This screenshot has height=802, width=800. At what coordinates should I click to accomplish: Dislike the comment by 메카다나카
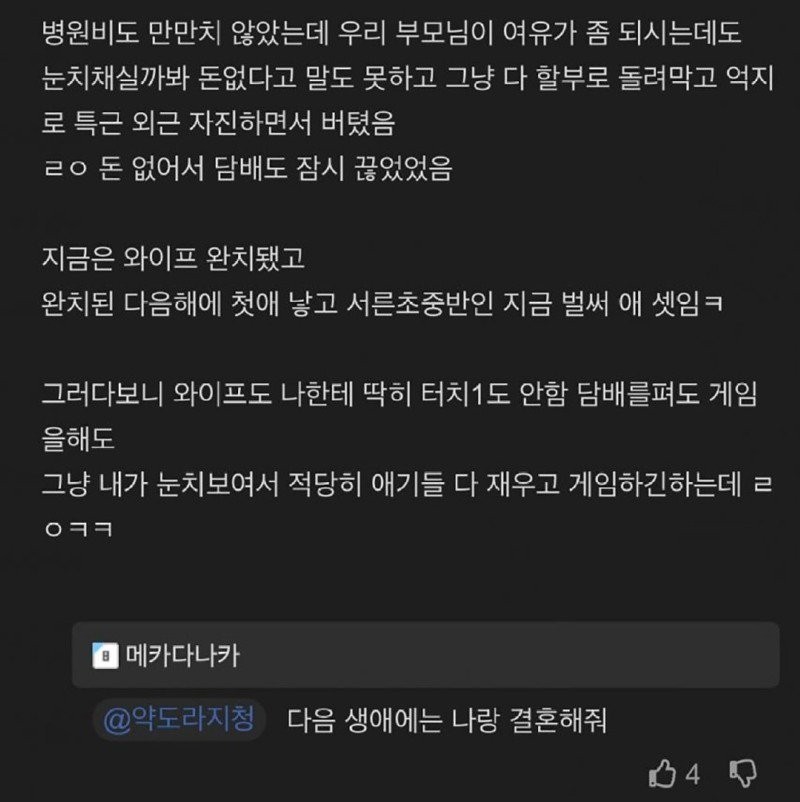coord(743,772)
